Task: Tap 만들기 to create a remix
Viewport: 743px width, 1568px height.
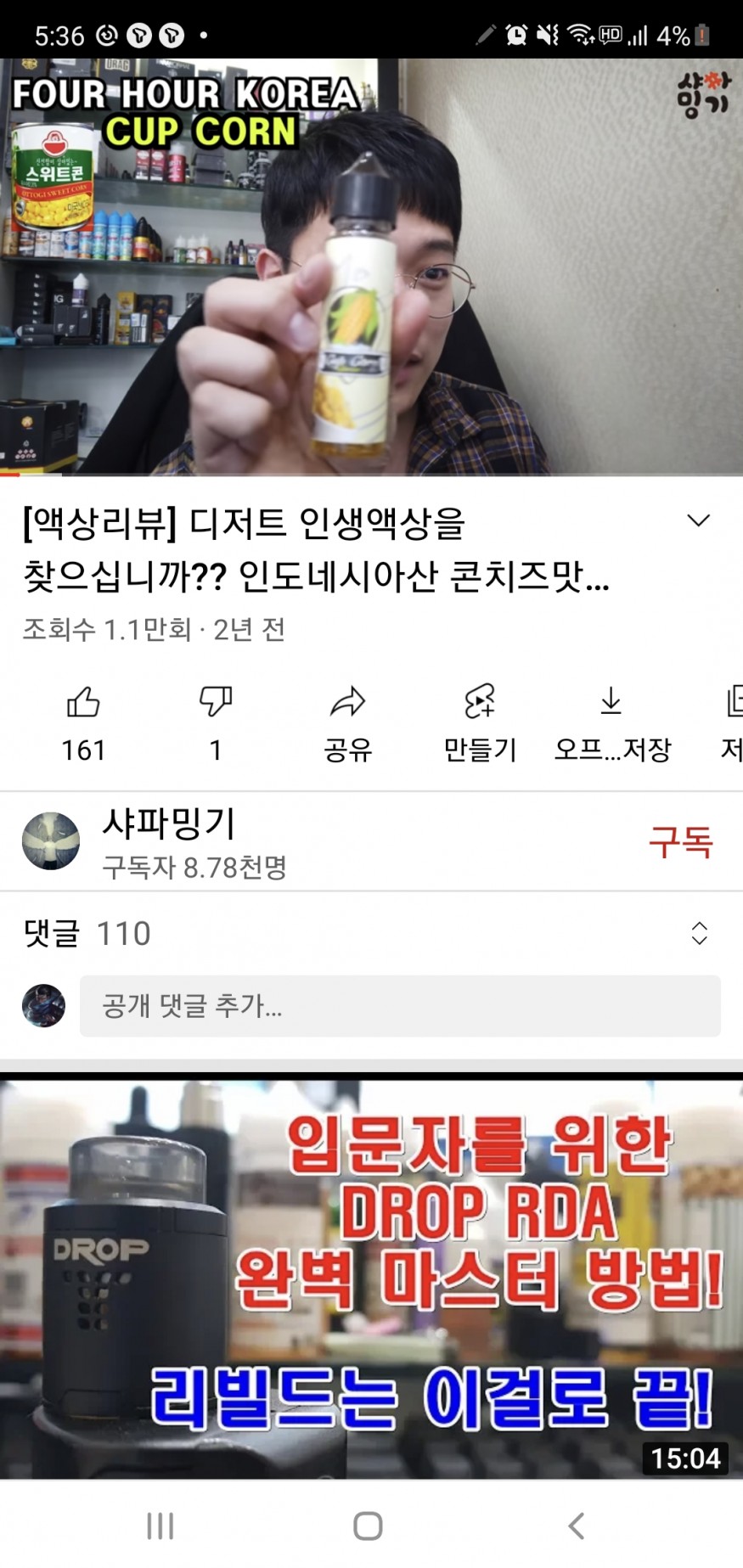Action: [x=480, y=722]
